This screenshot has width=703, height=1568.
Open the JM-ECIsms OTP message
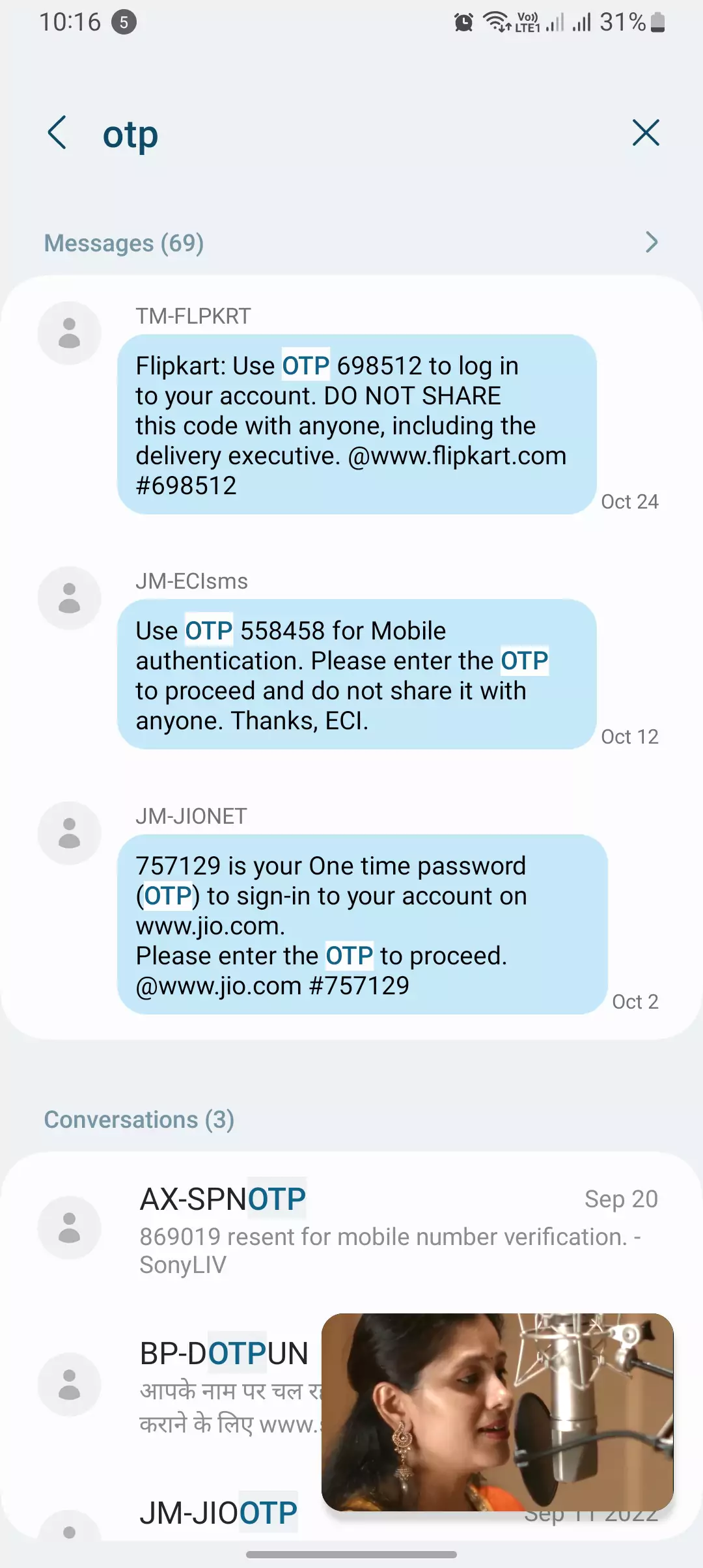(x=357, y=675)
